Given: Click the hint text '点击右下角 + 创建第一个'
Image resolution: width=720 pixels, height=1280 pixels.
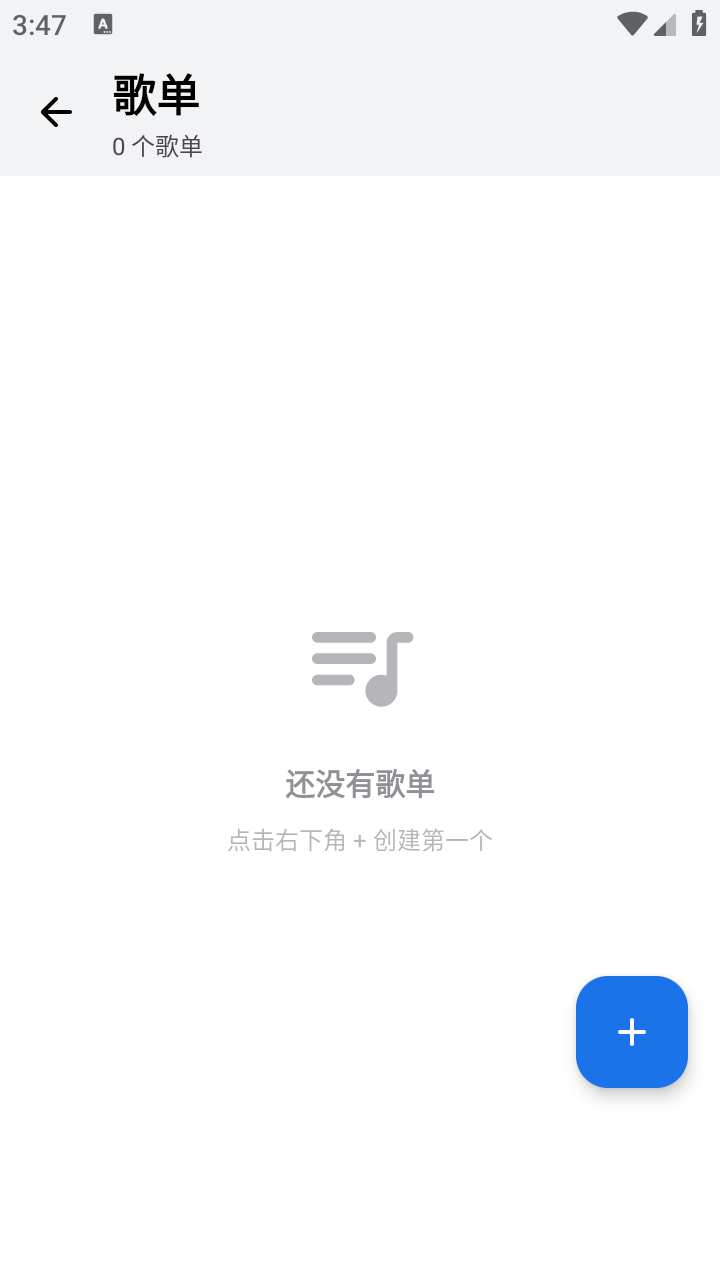Looking at the screenshot, I should [x=360, y=840].
